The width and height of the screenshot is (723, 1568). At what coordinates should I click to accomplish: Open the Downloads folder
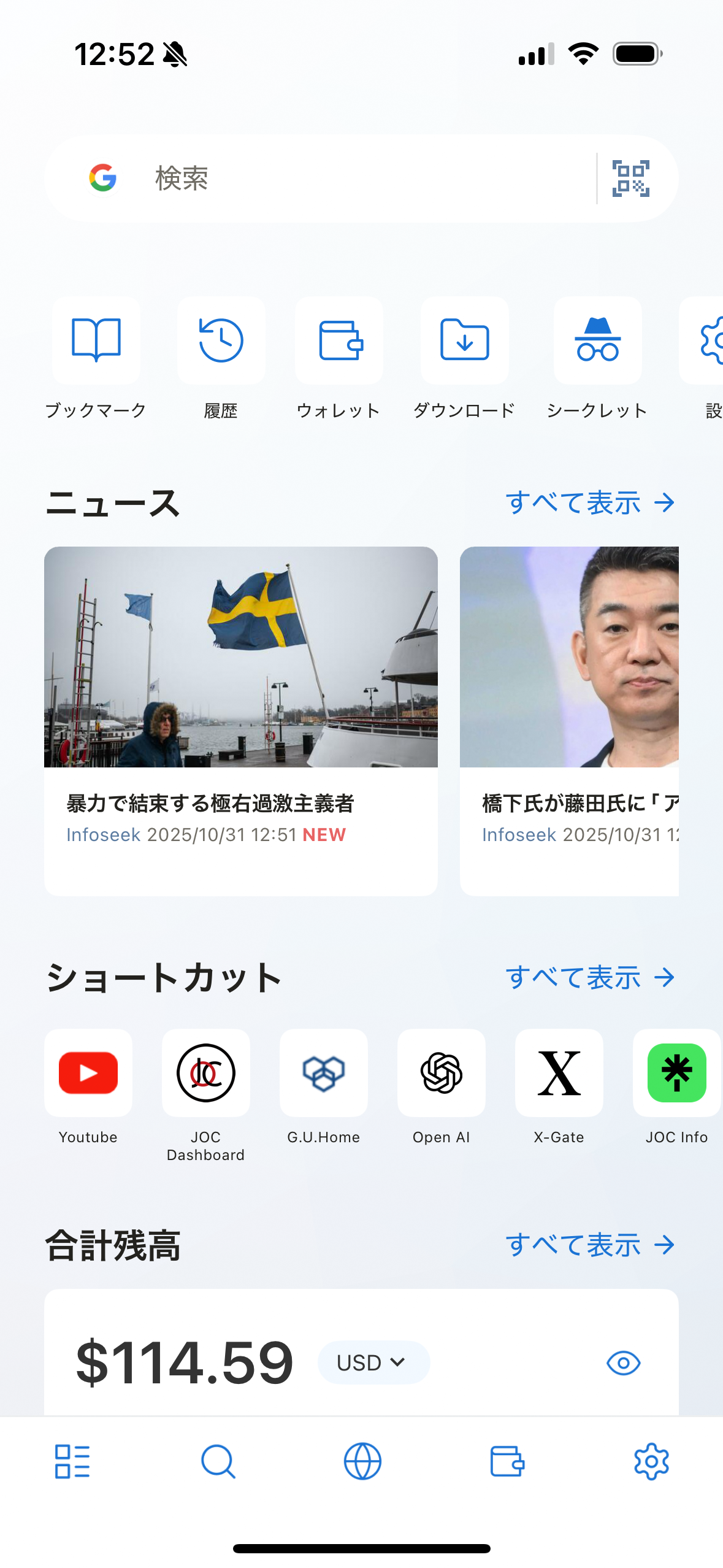coord(464,342)
